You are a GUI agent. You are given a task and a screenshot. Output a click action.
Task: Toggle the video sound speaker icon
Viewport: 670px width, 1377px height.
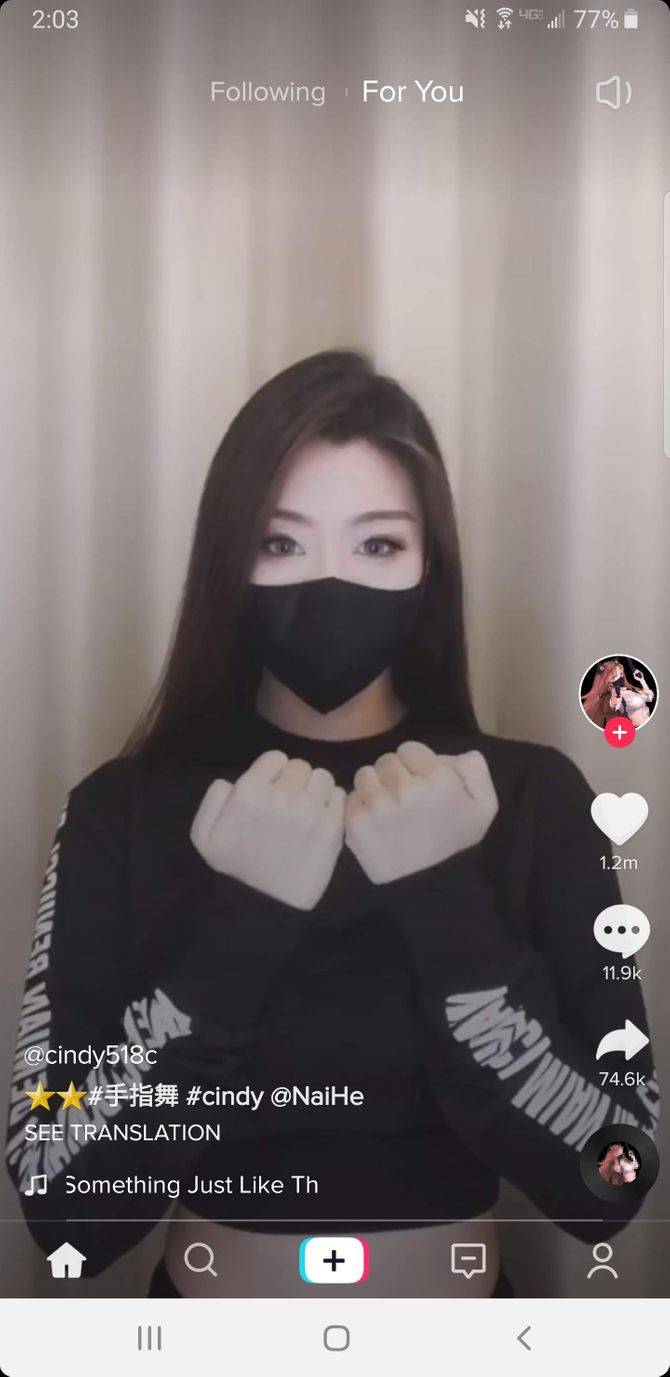tap(613, 93)
